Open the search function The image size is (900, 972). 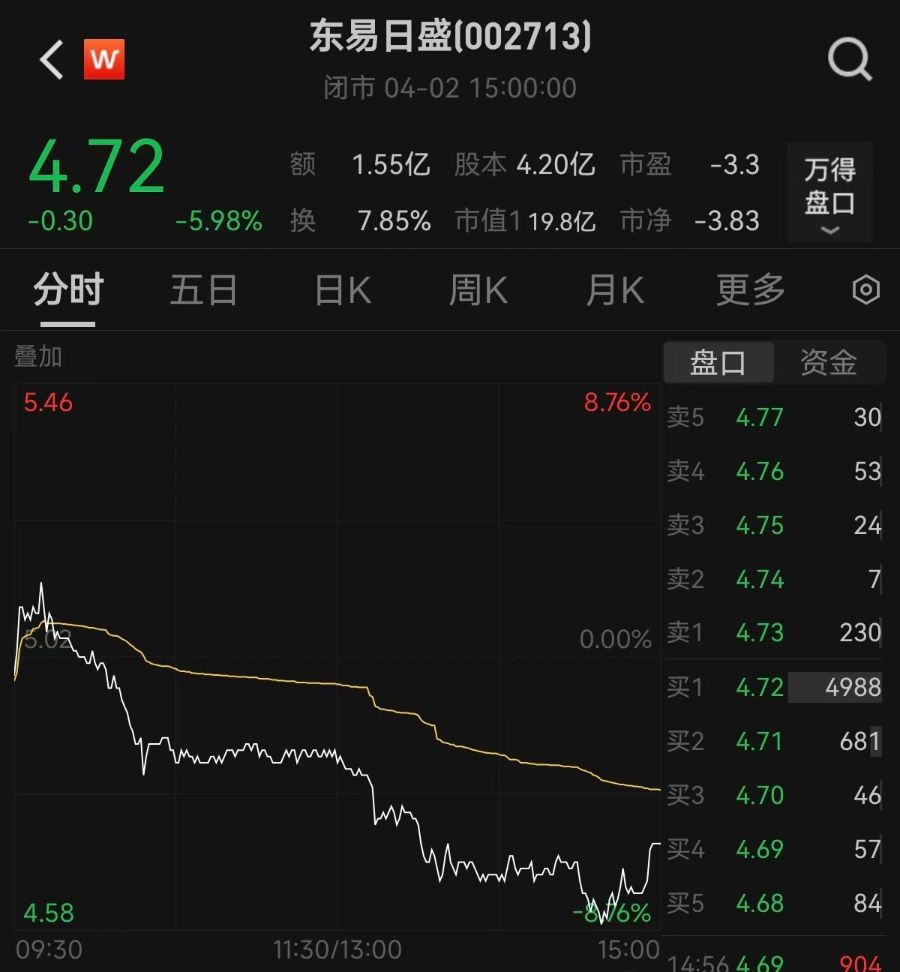[x=850, y=60]
